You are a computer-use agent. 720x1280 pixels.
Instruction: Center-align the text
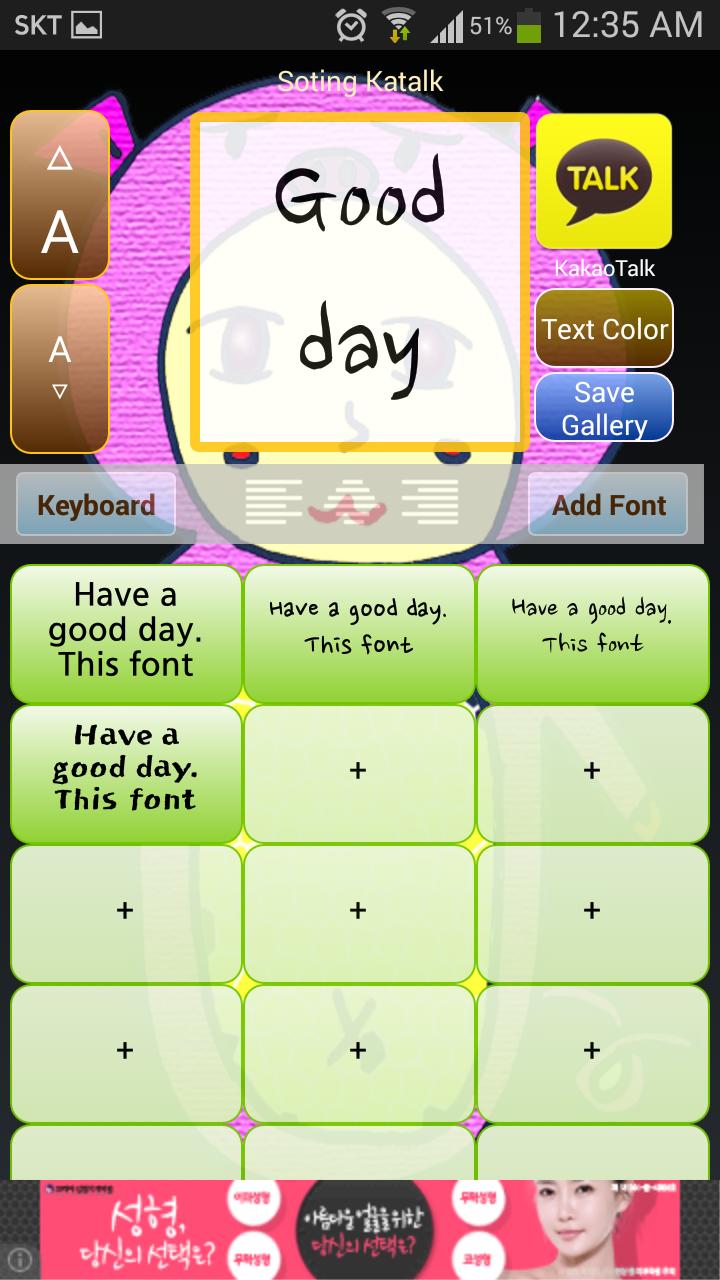pyautogui.click(x=352, y=502)
